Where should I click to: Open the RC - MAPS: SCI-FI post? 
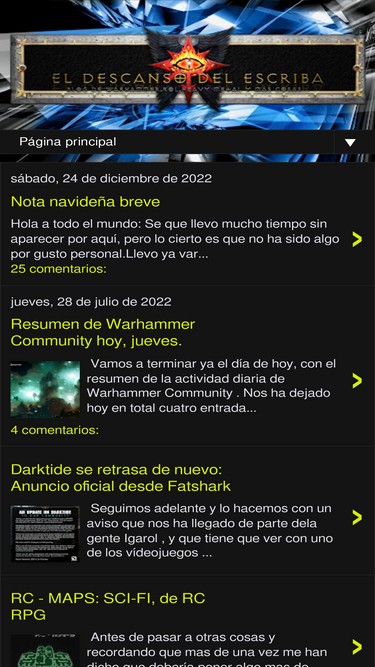pos(108,606)
